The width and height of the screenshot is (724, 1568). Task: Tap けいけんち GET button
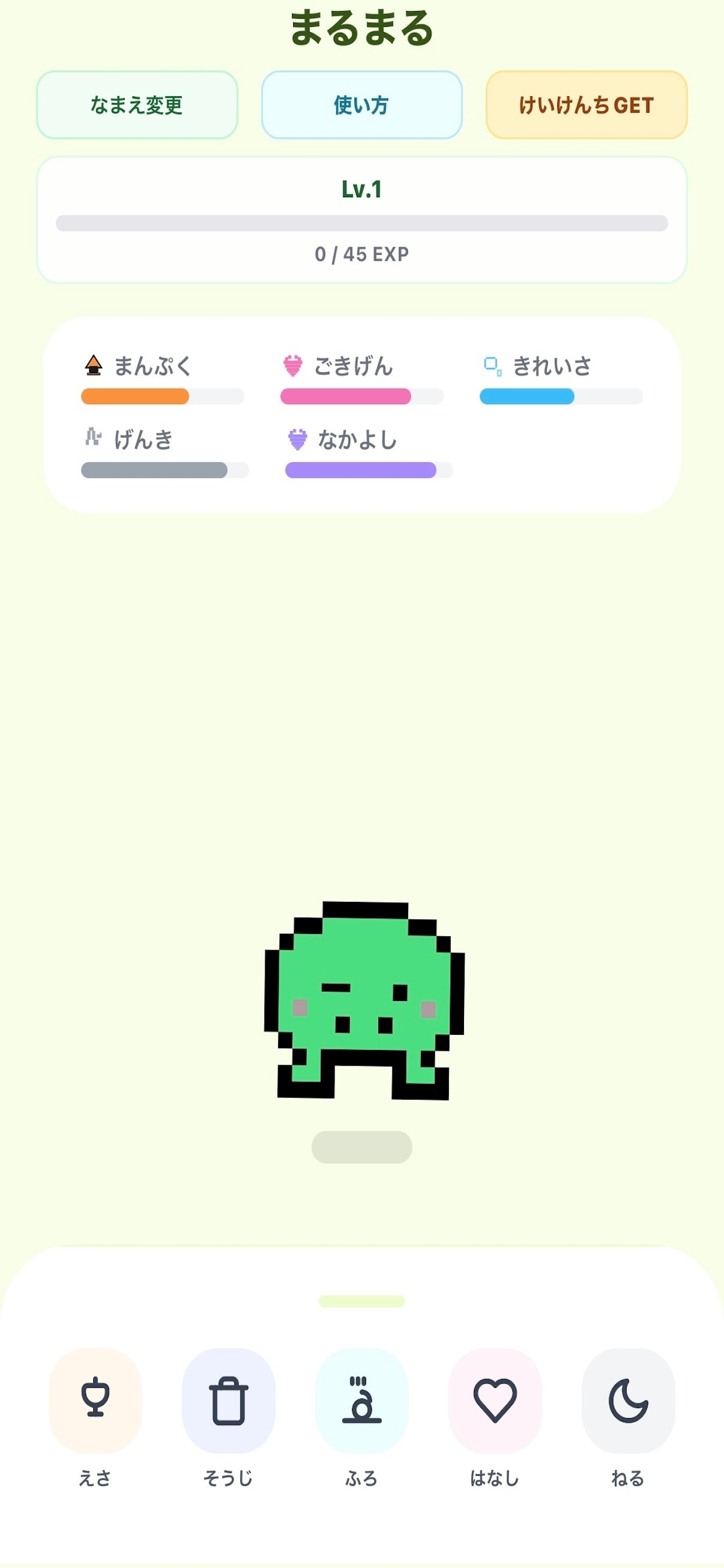click(x=586, y=104)
